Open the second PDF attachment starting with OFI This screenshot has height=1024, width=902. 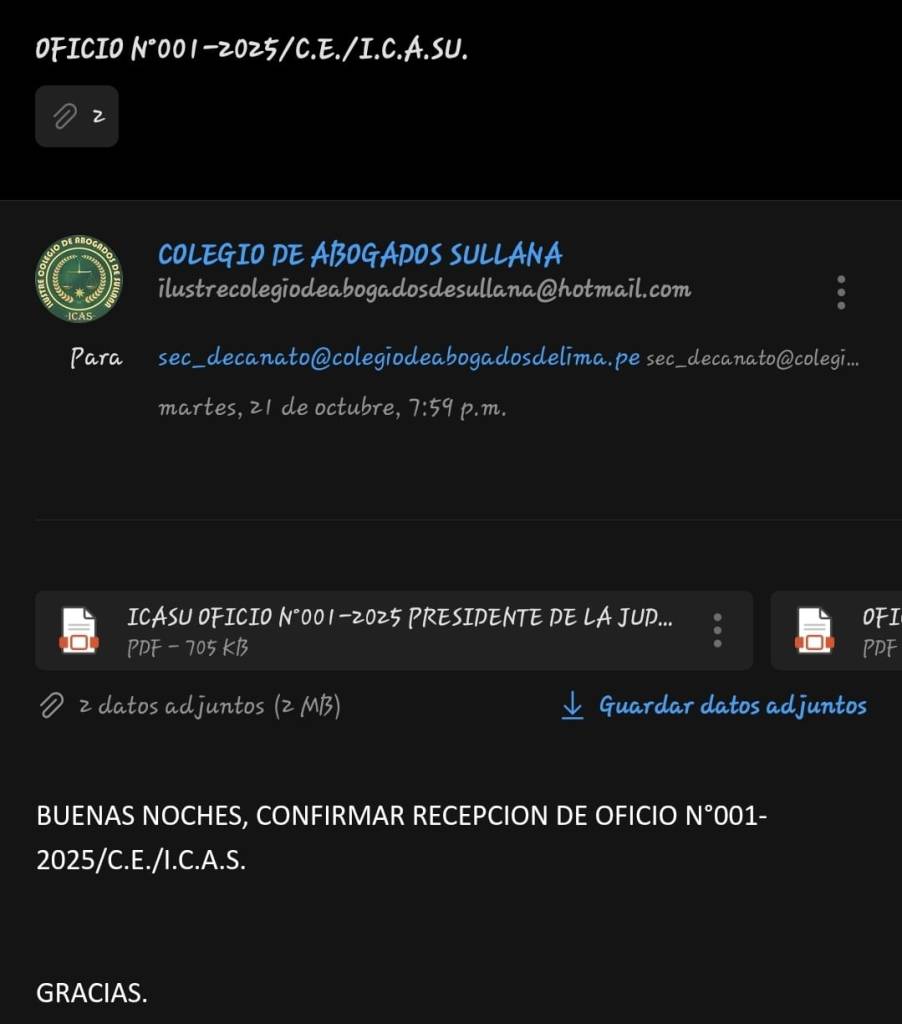pos(845,630)
